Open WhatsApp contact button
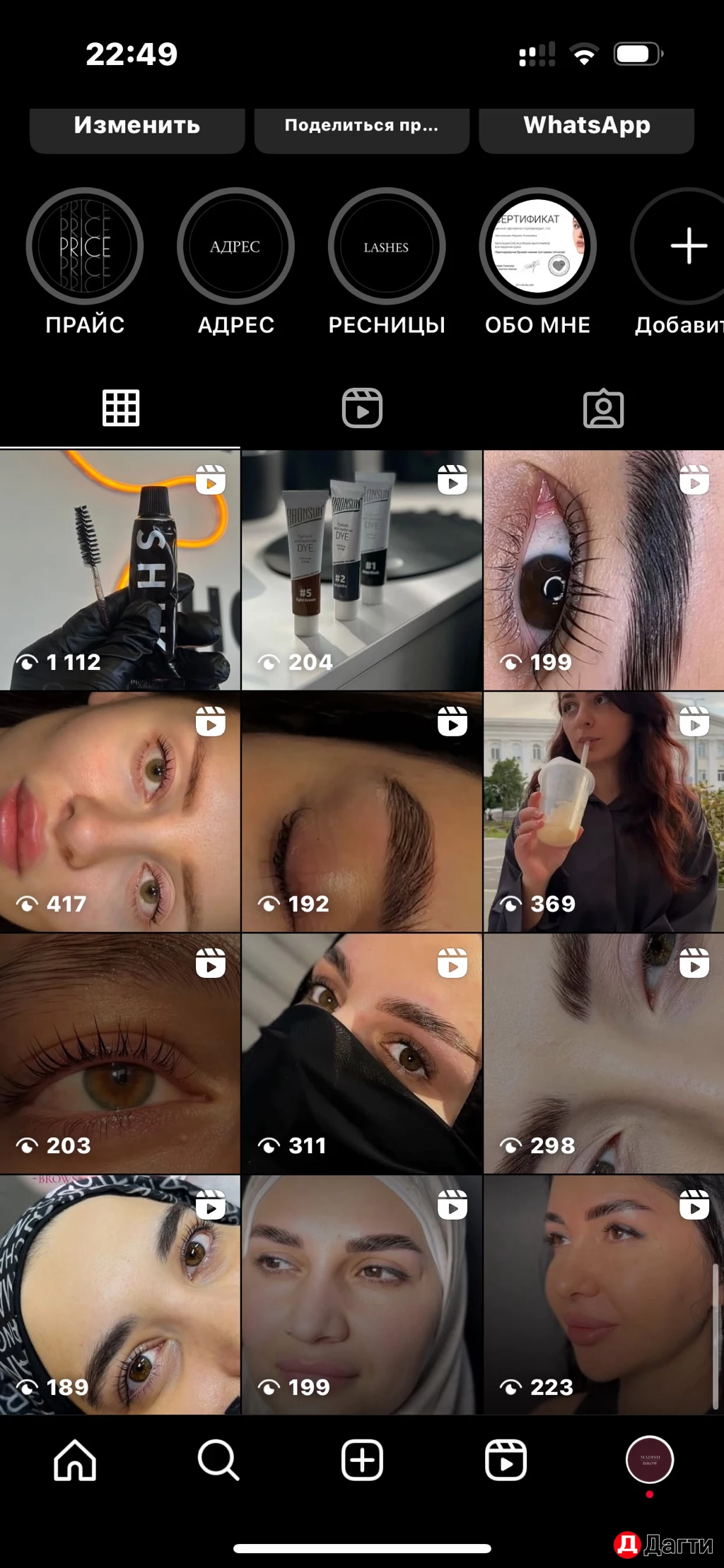724x1568 pixels. tap(586, 127)
